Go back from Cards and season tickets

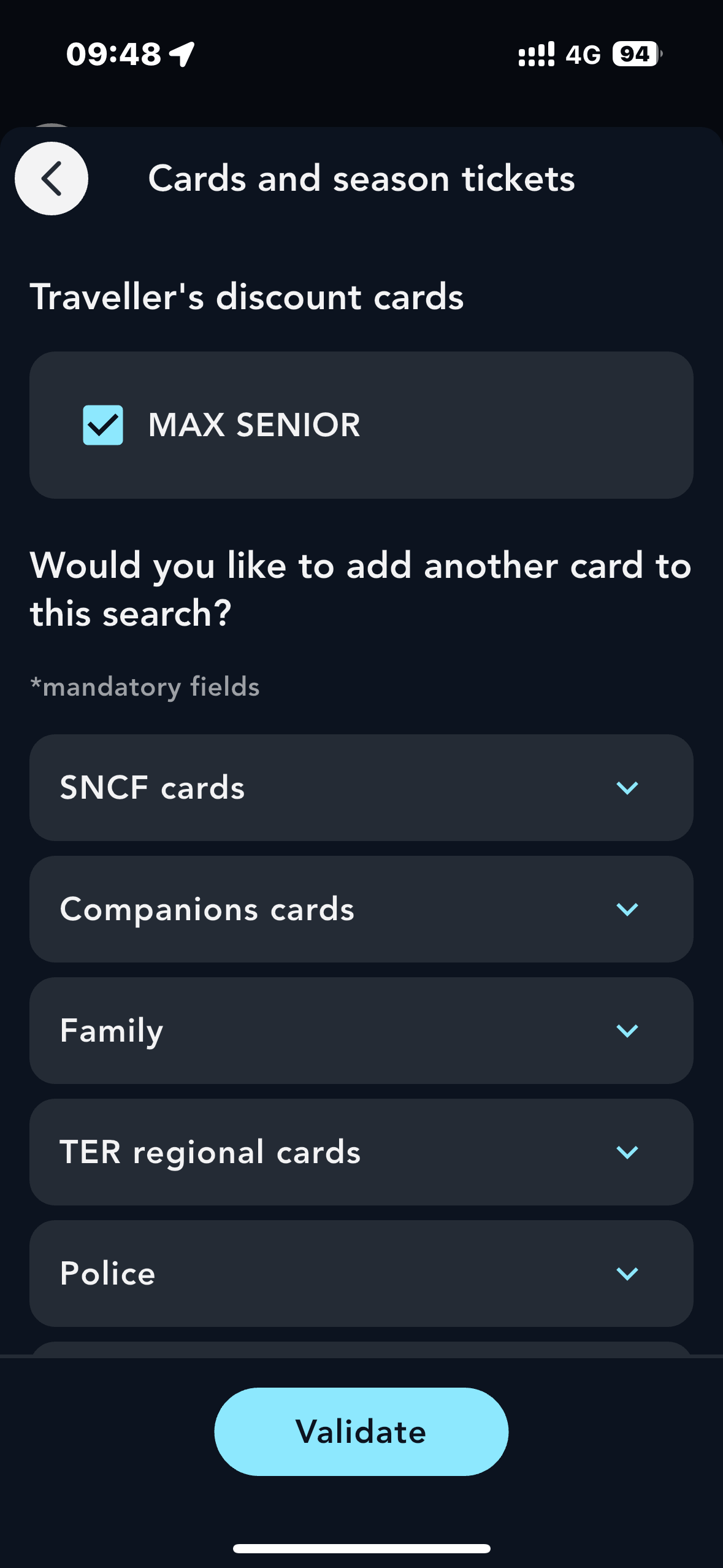tap(52, 179)
